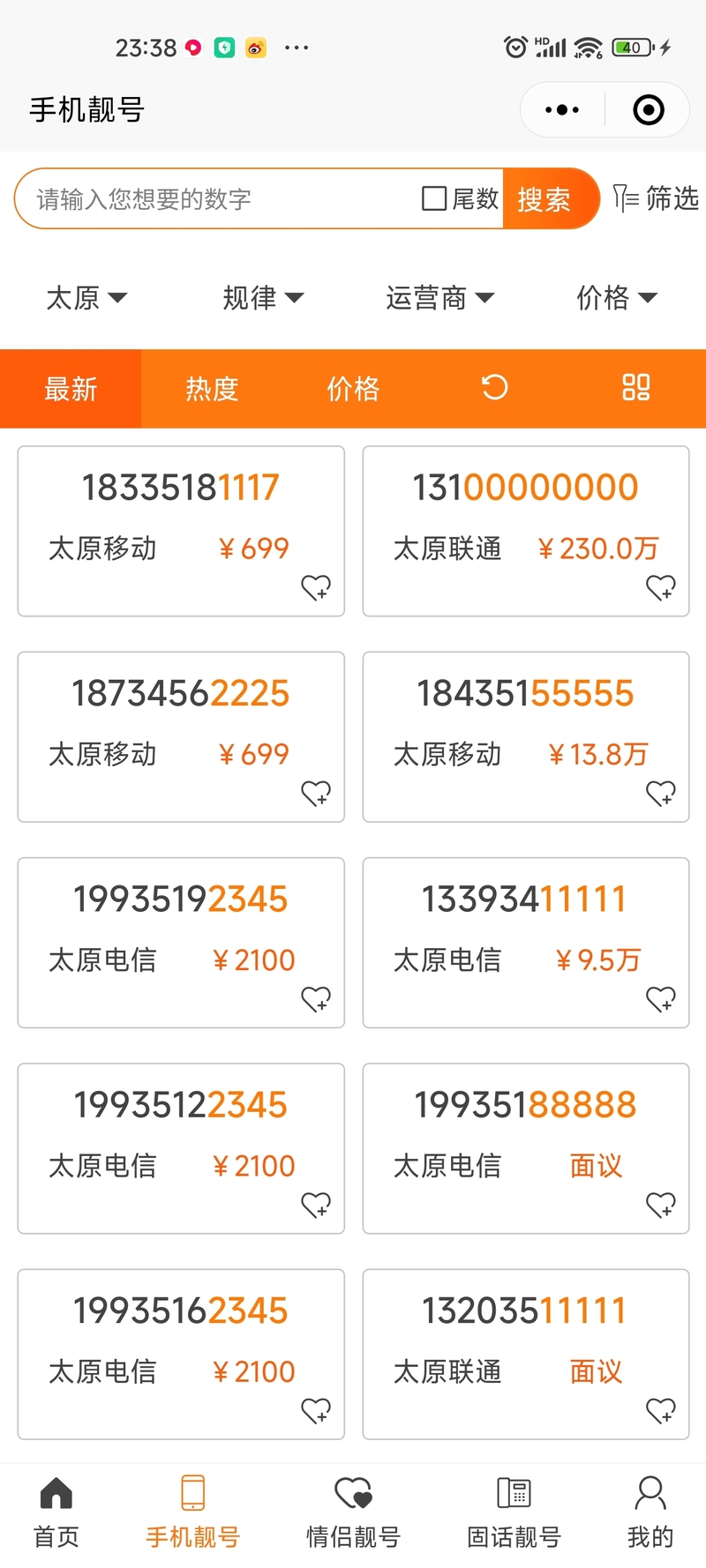
Task: Open the 我的 profile tab
Action: (650, 1513)
